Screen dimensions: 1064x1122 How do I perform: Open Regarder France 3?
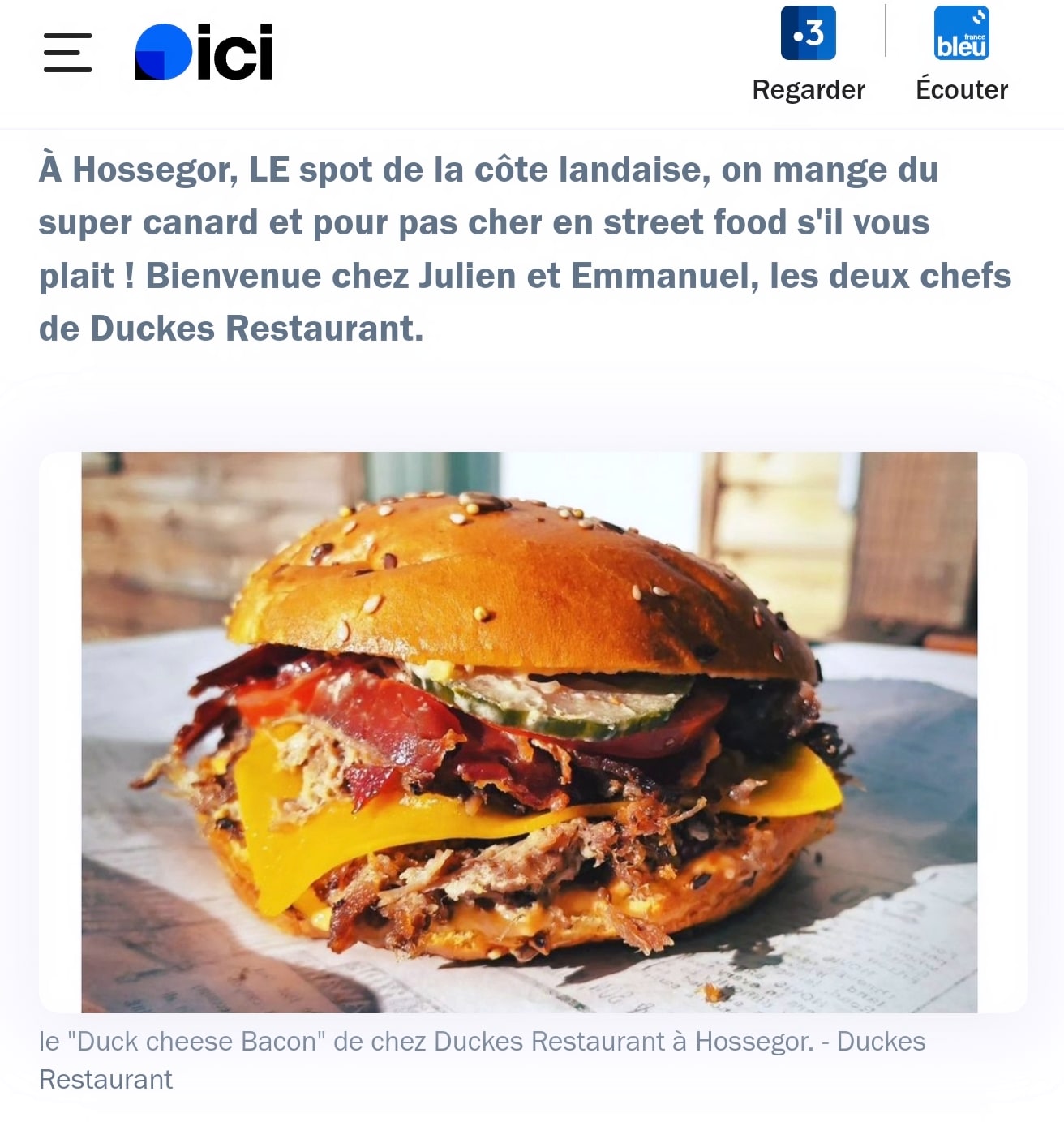point(809,55)
